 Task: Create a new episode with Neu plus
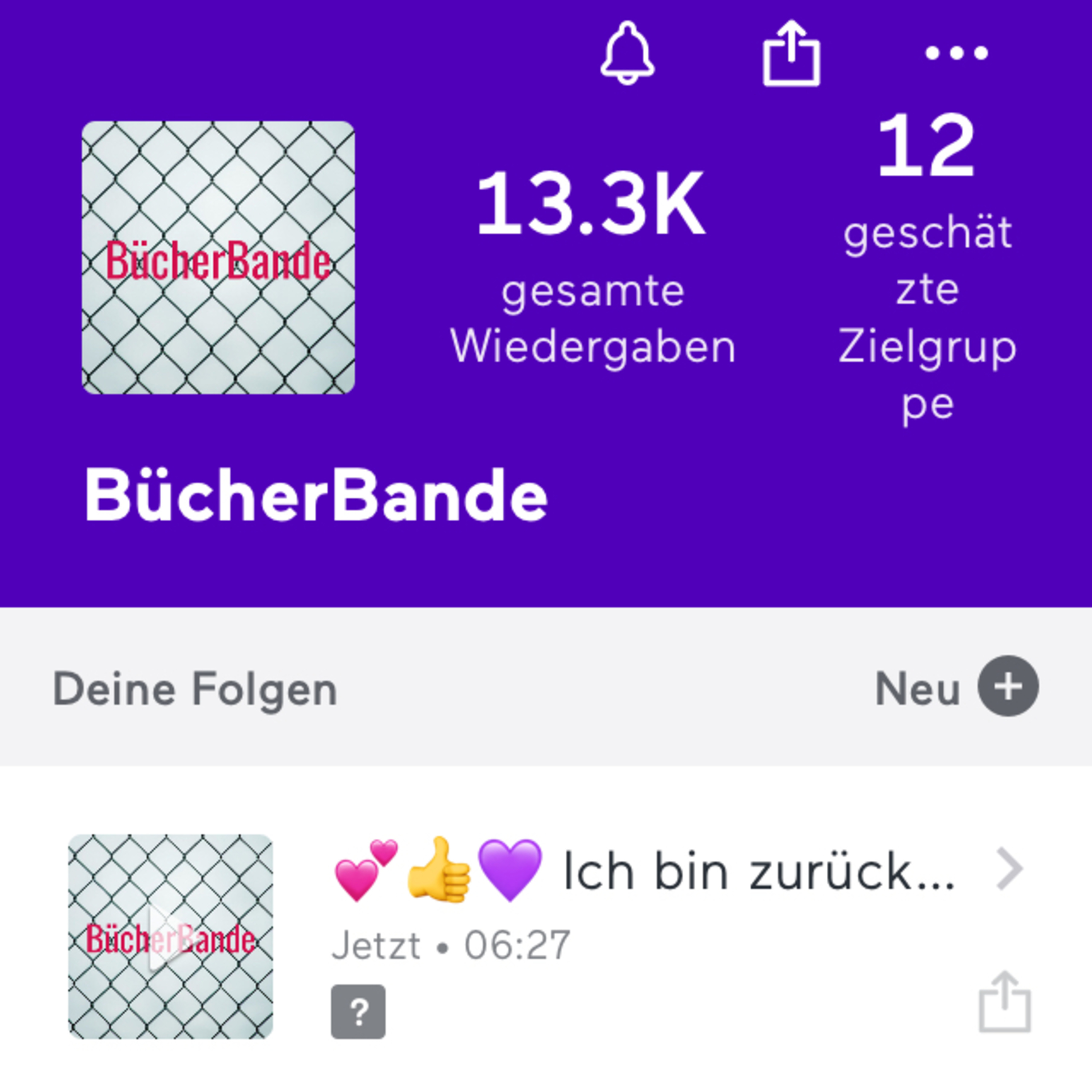pos(1008,686)
